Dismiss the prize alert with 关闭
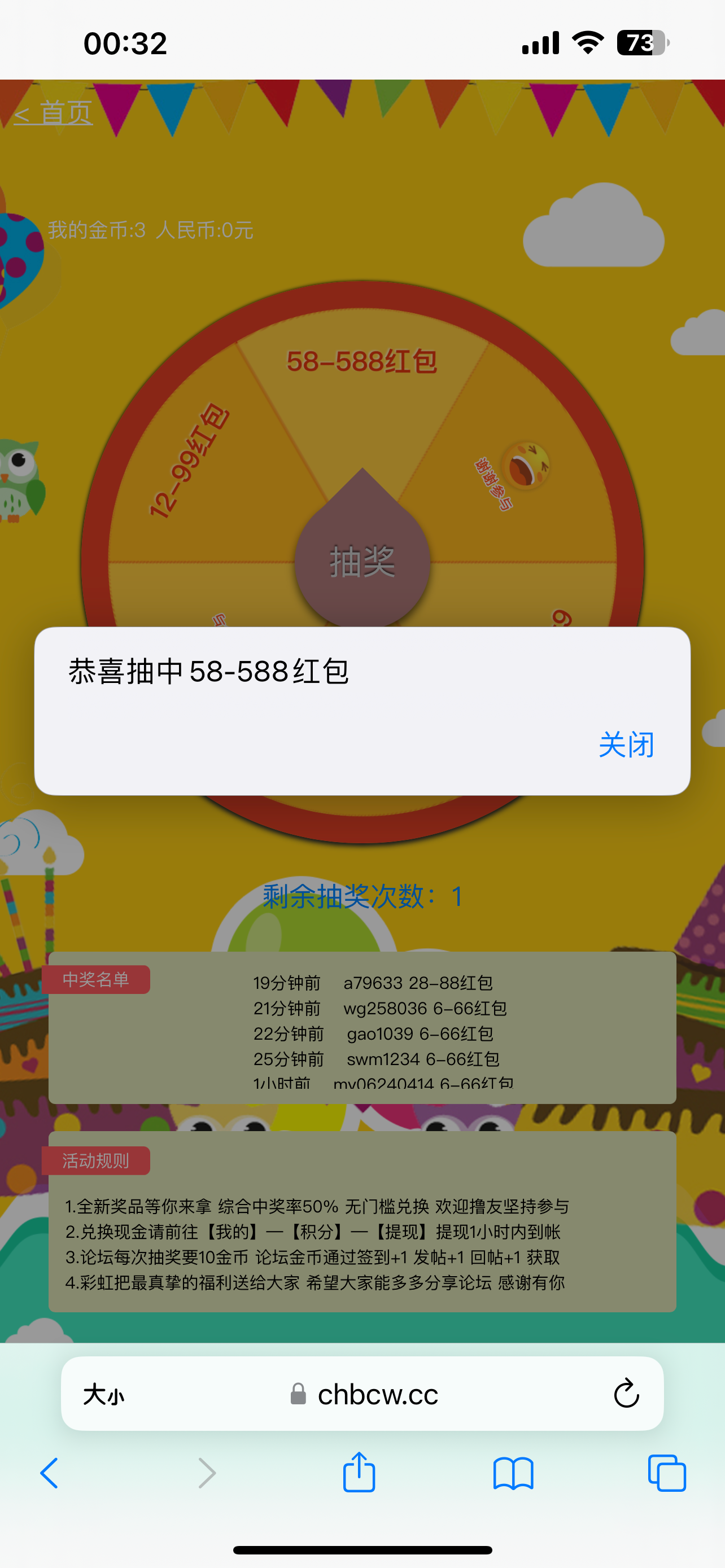 pos(626,744)
